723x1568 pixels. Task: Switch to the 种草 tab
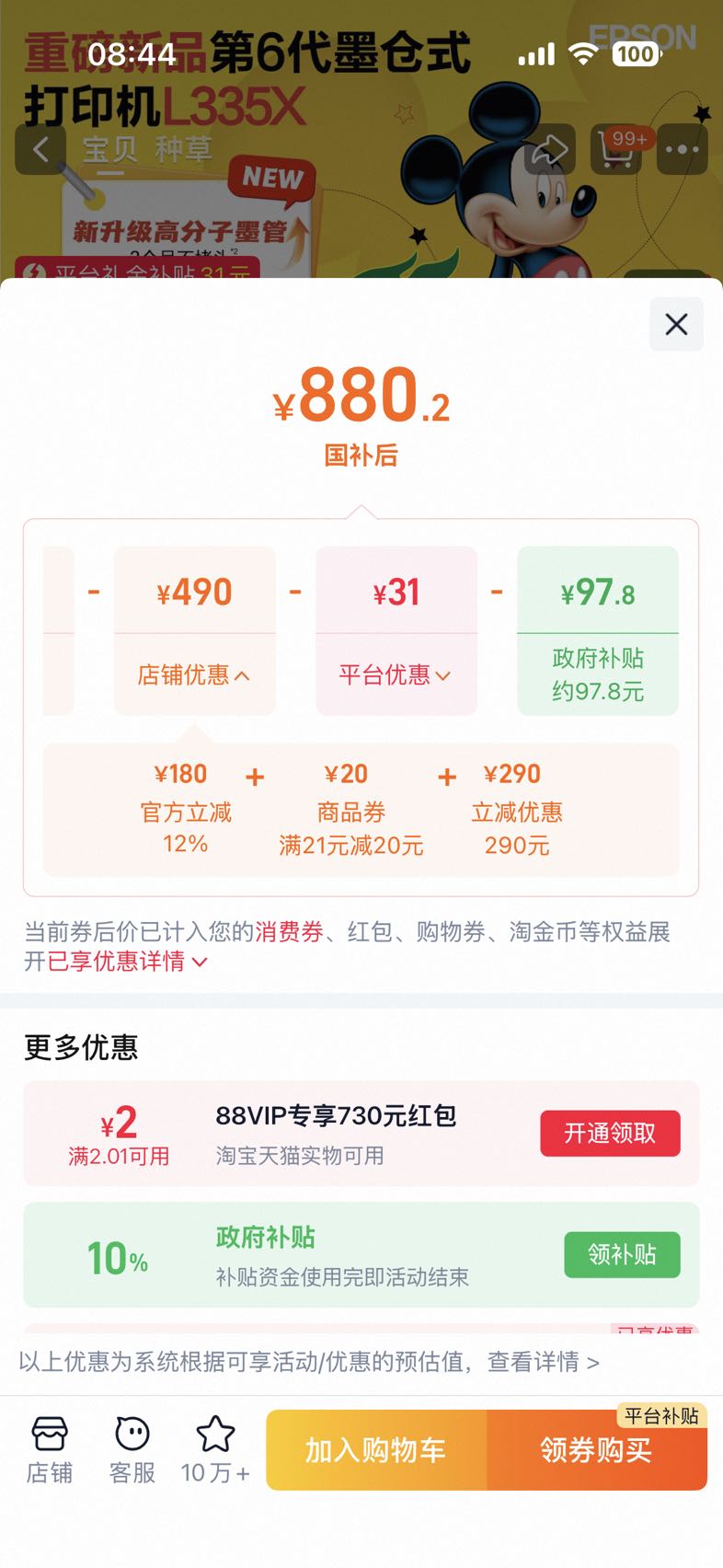184,149
